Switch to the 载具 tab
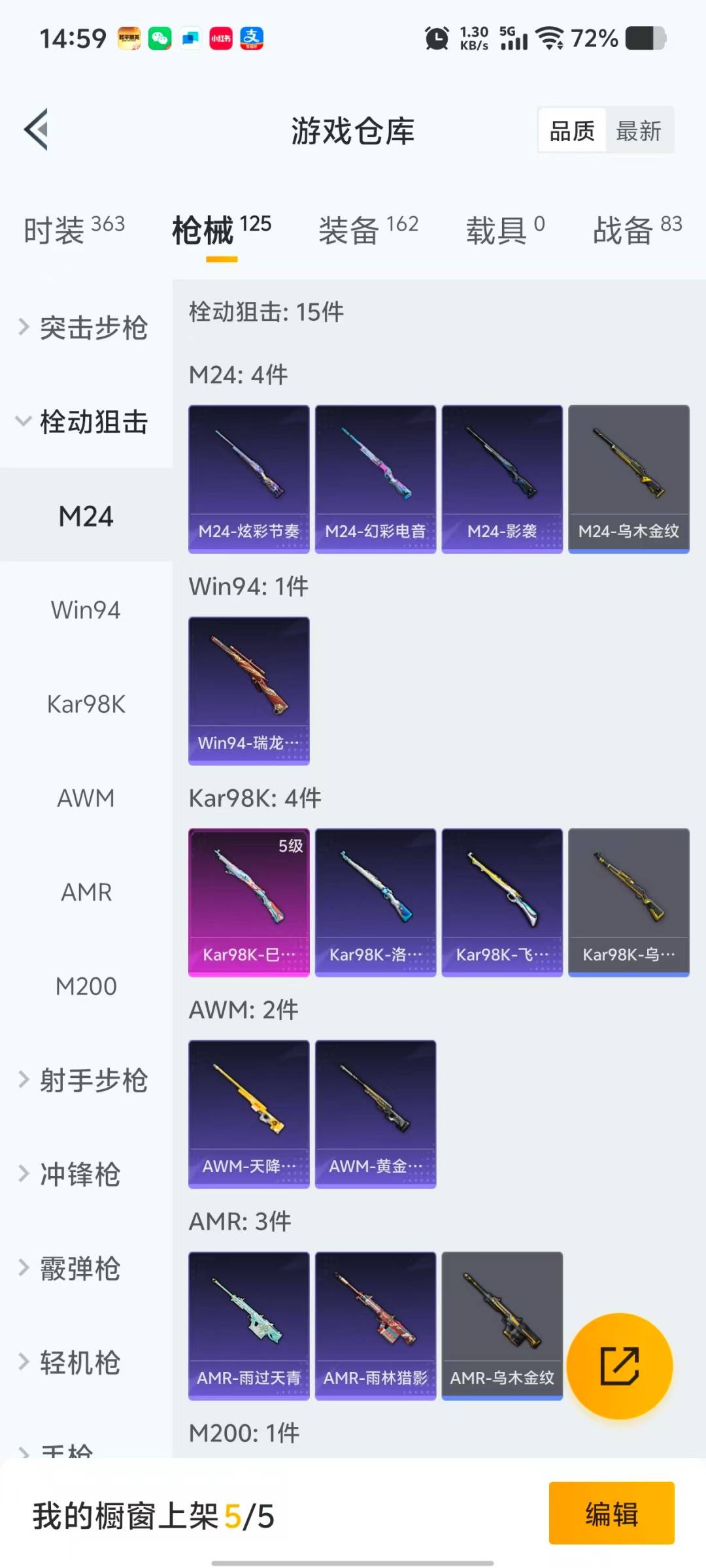 point(505,229)
